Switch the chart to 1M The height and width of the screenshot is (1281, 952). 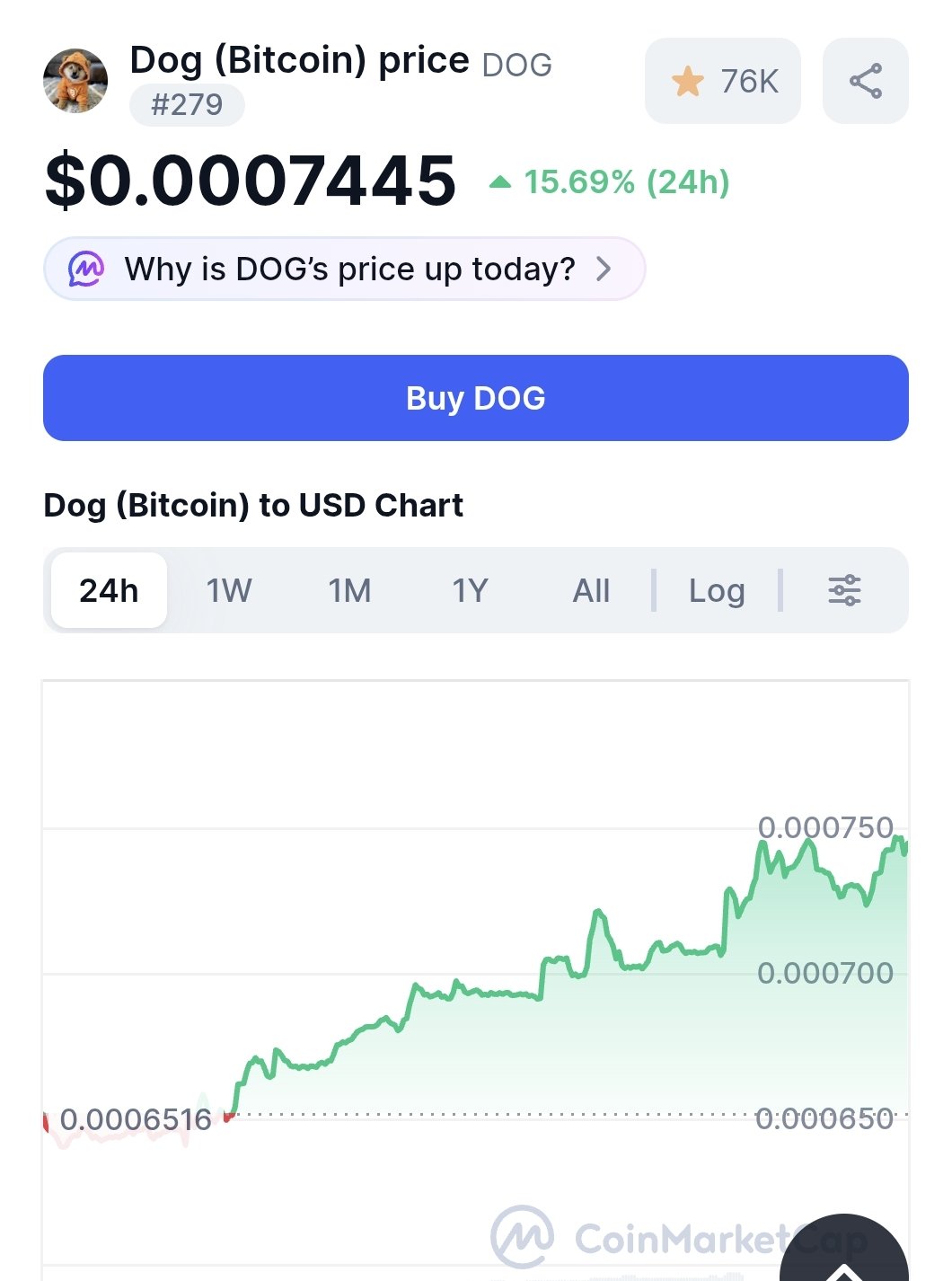(x=349, y=590)
